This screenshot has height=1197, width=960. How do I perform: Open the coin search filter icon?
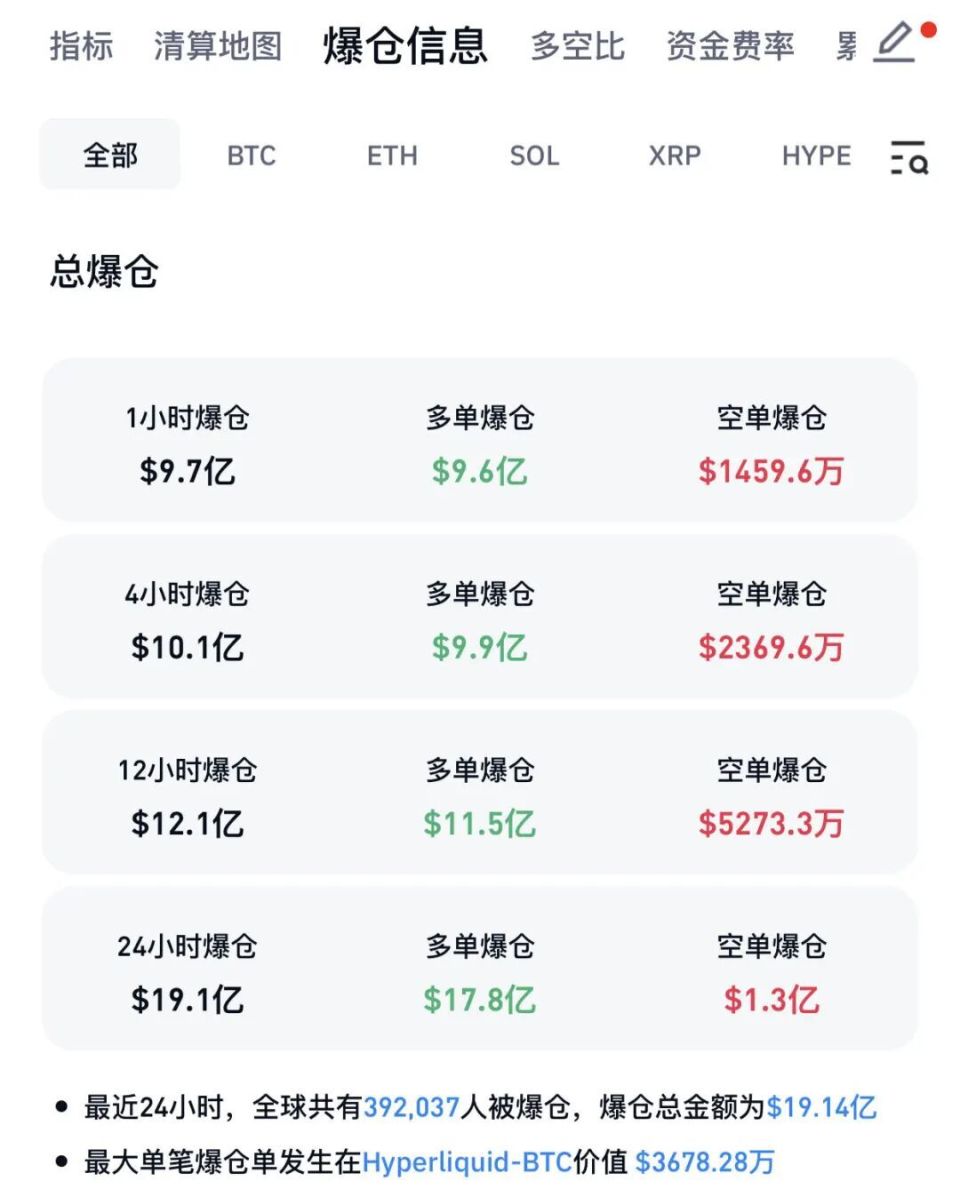click(x=907, y=156)
